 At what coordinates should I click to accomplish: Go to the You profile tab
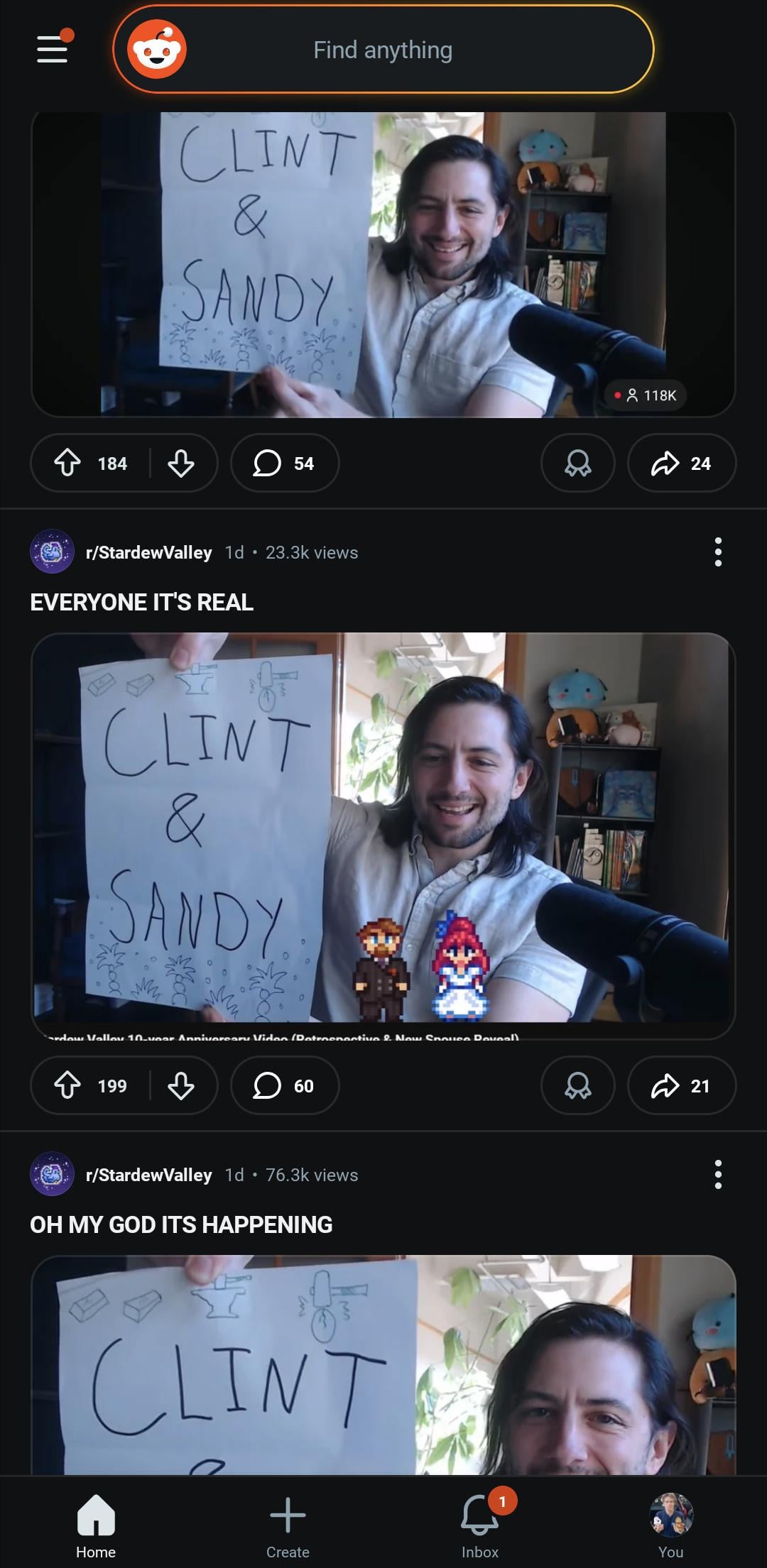click(670, 1526)
